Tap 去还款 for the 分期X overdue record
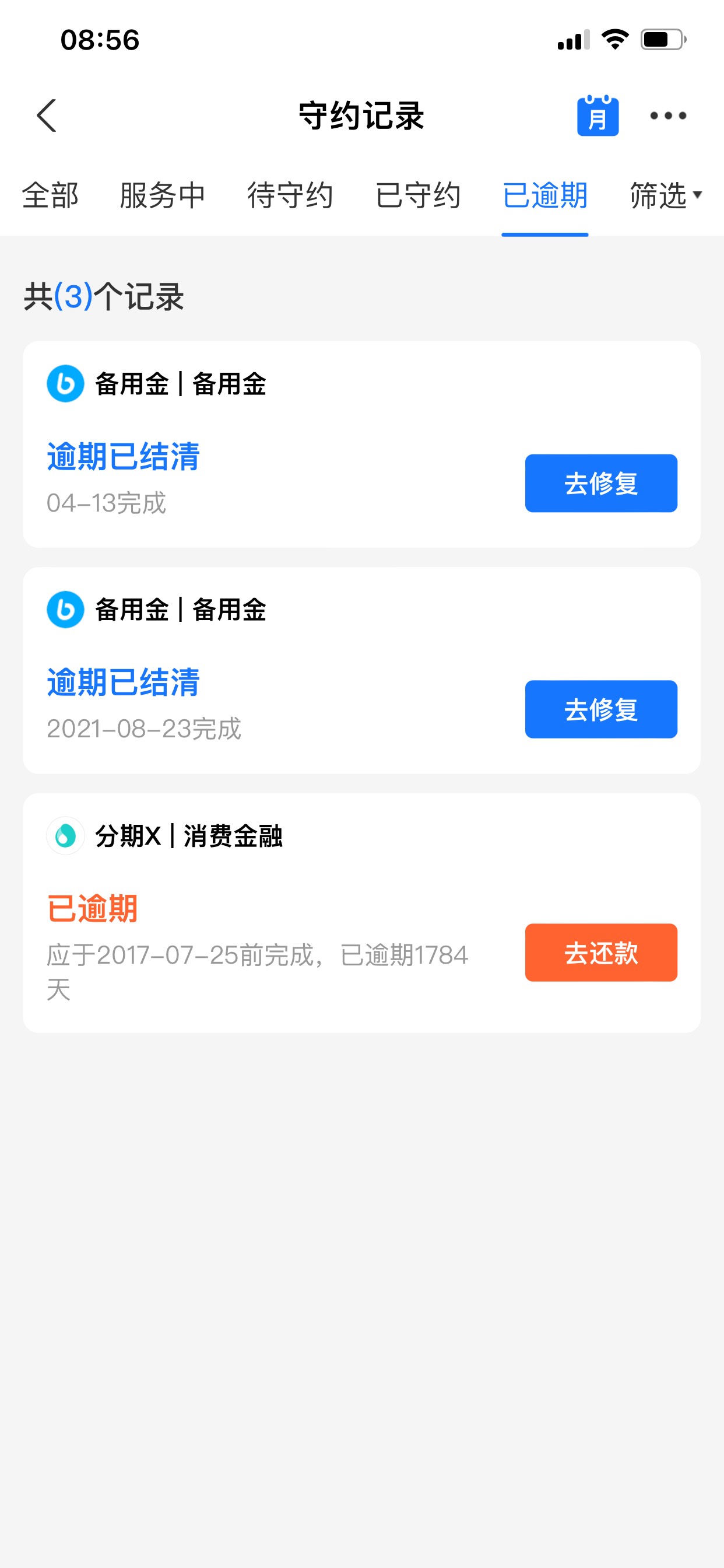The width and height of the screenshot is (724, 1568). [x=600, y=953]
